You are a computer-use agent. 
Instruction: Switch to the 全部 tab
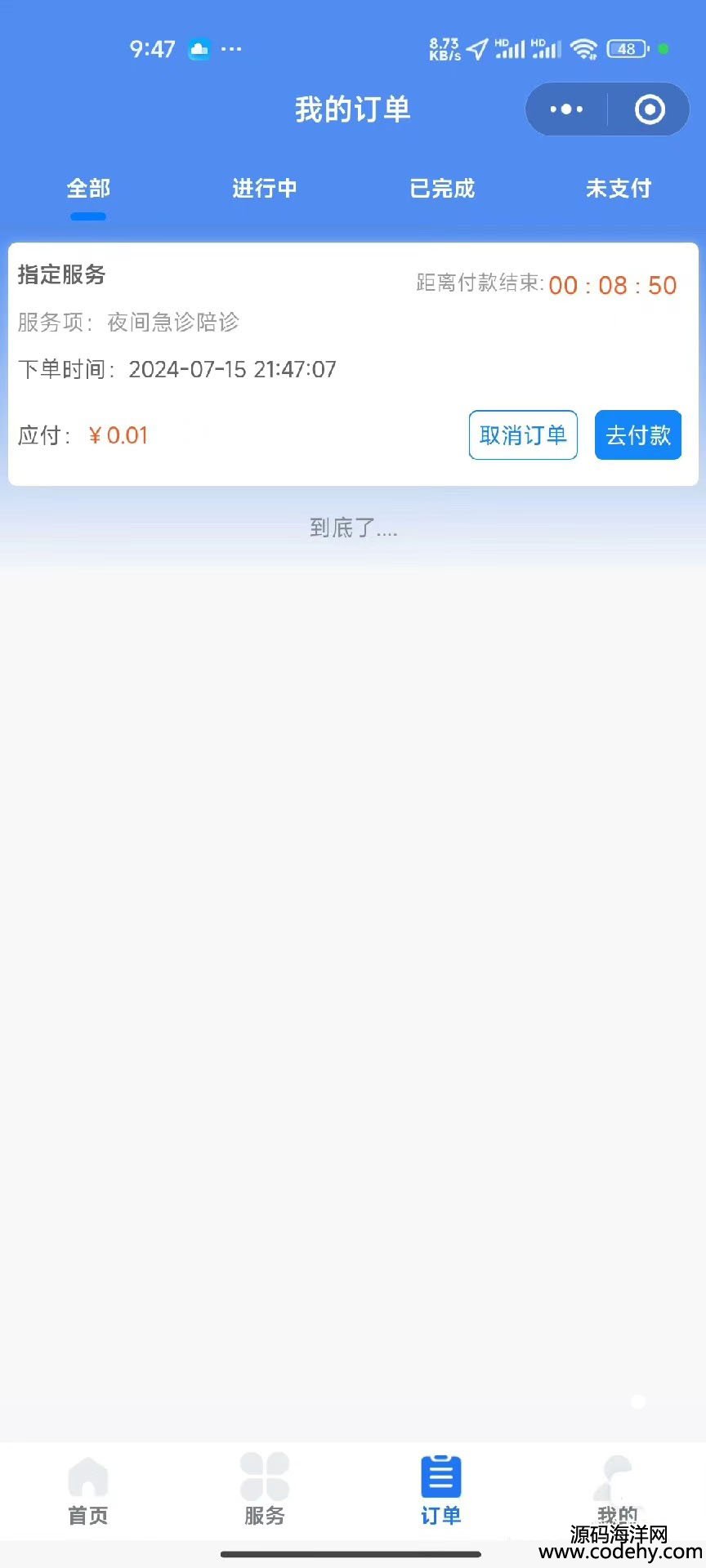[88, 189]
